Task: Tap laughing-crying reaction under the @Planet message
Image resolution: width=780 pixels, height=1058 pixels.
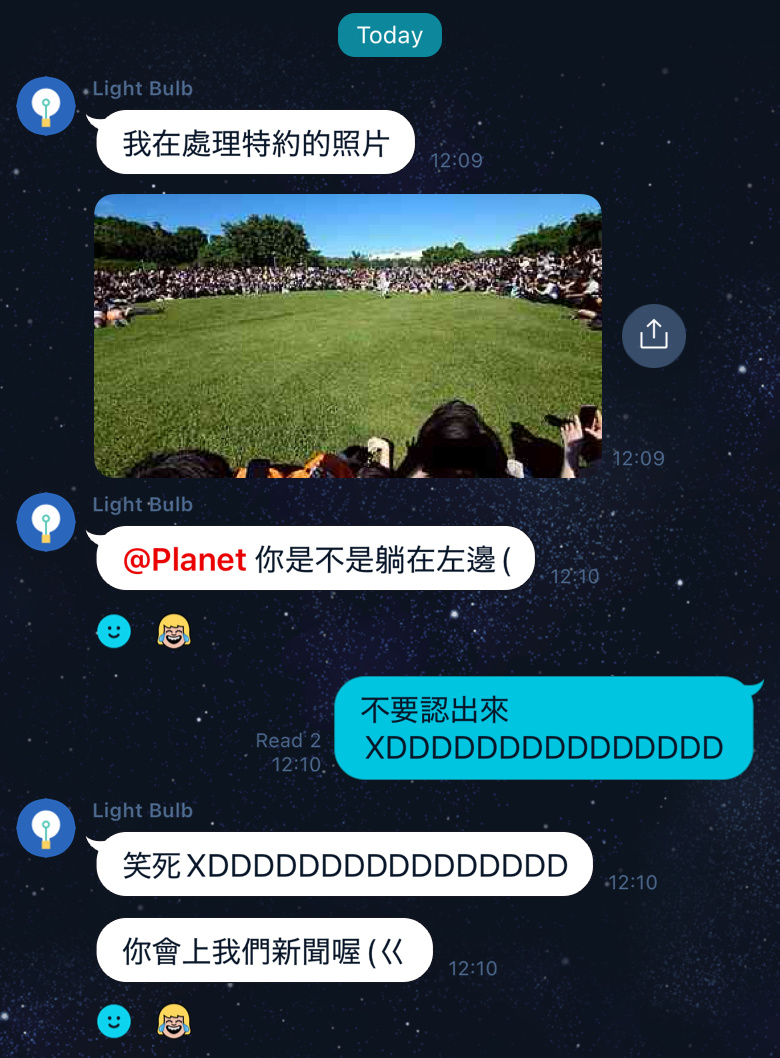Action: (x=174, y=631)
